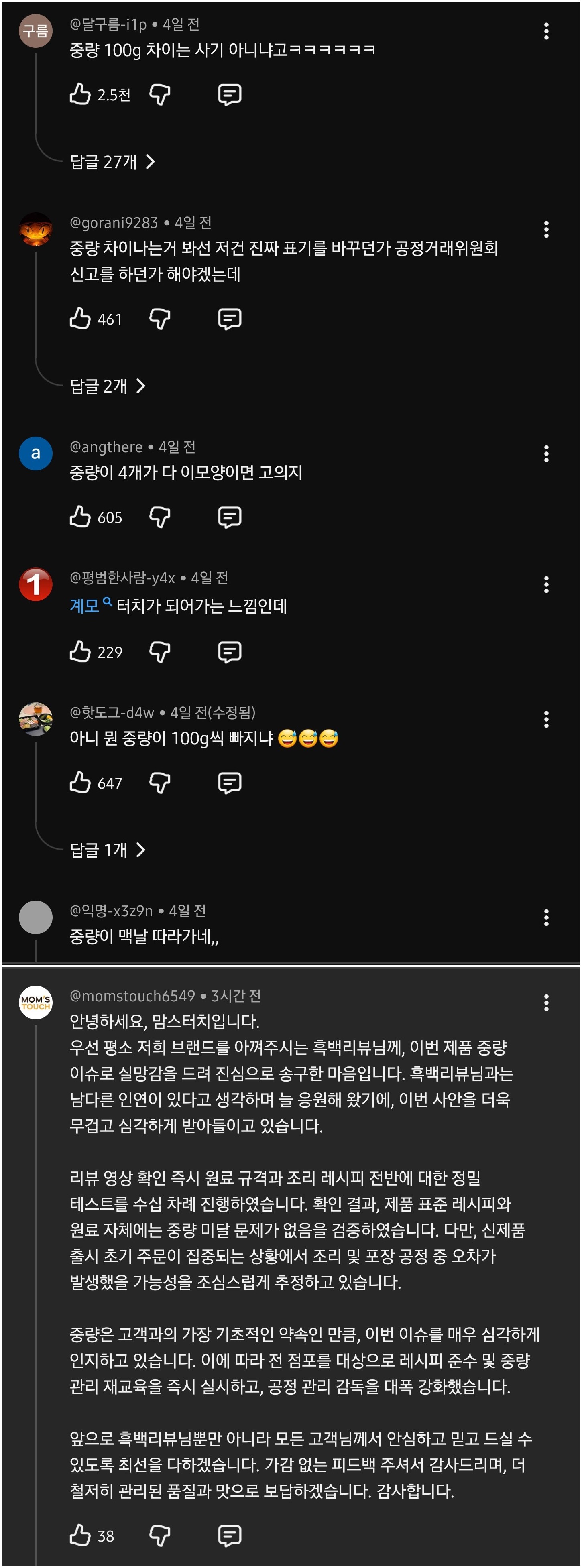Open overflow menu for @익명-x3z9n's comment
The width and height of the screenshot is (582, 1568).
(546, 917)
